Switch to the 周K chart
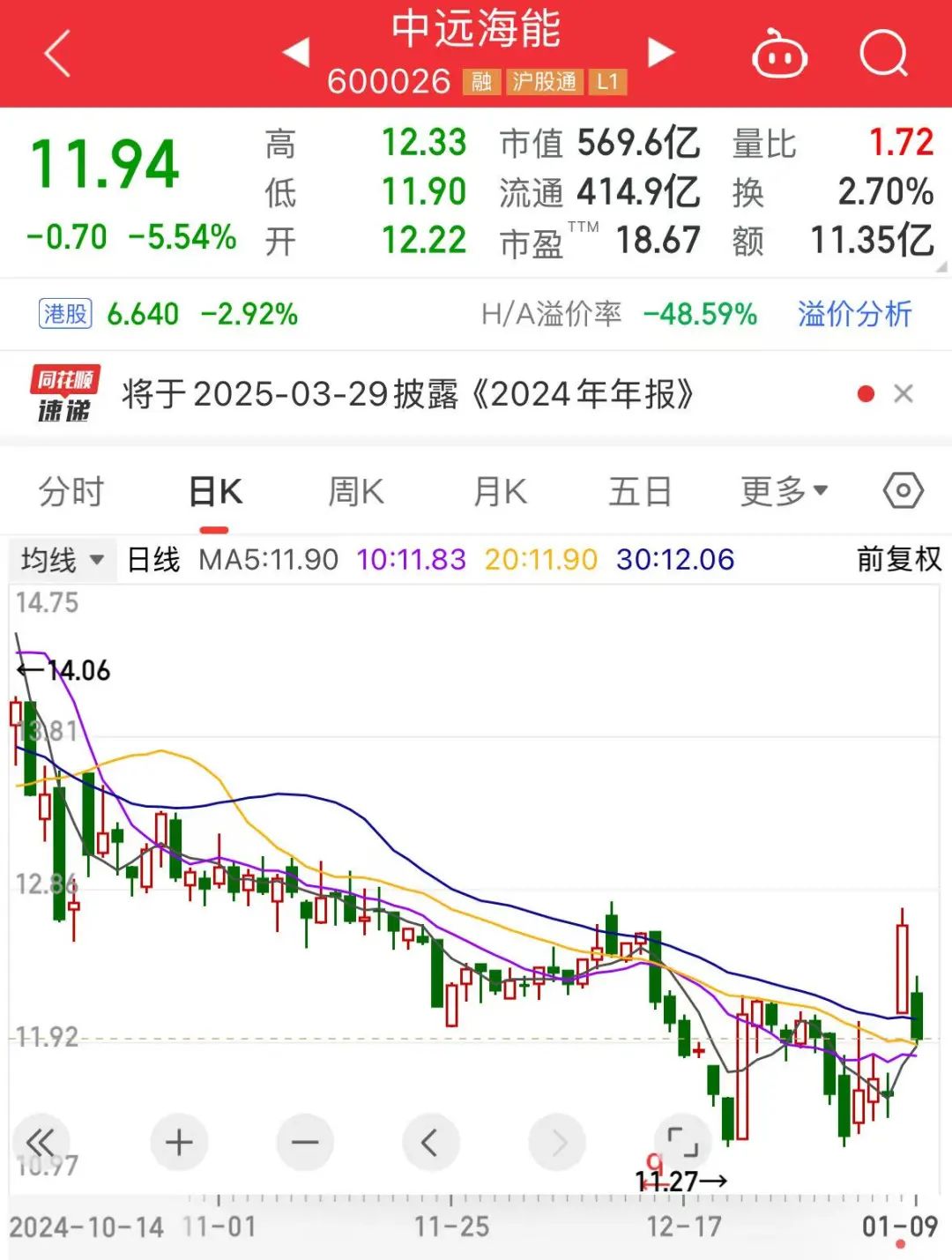Image resolution: width=952 pixels, height=1260 pixels. tap(356, 492)
